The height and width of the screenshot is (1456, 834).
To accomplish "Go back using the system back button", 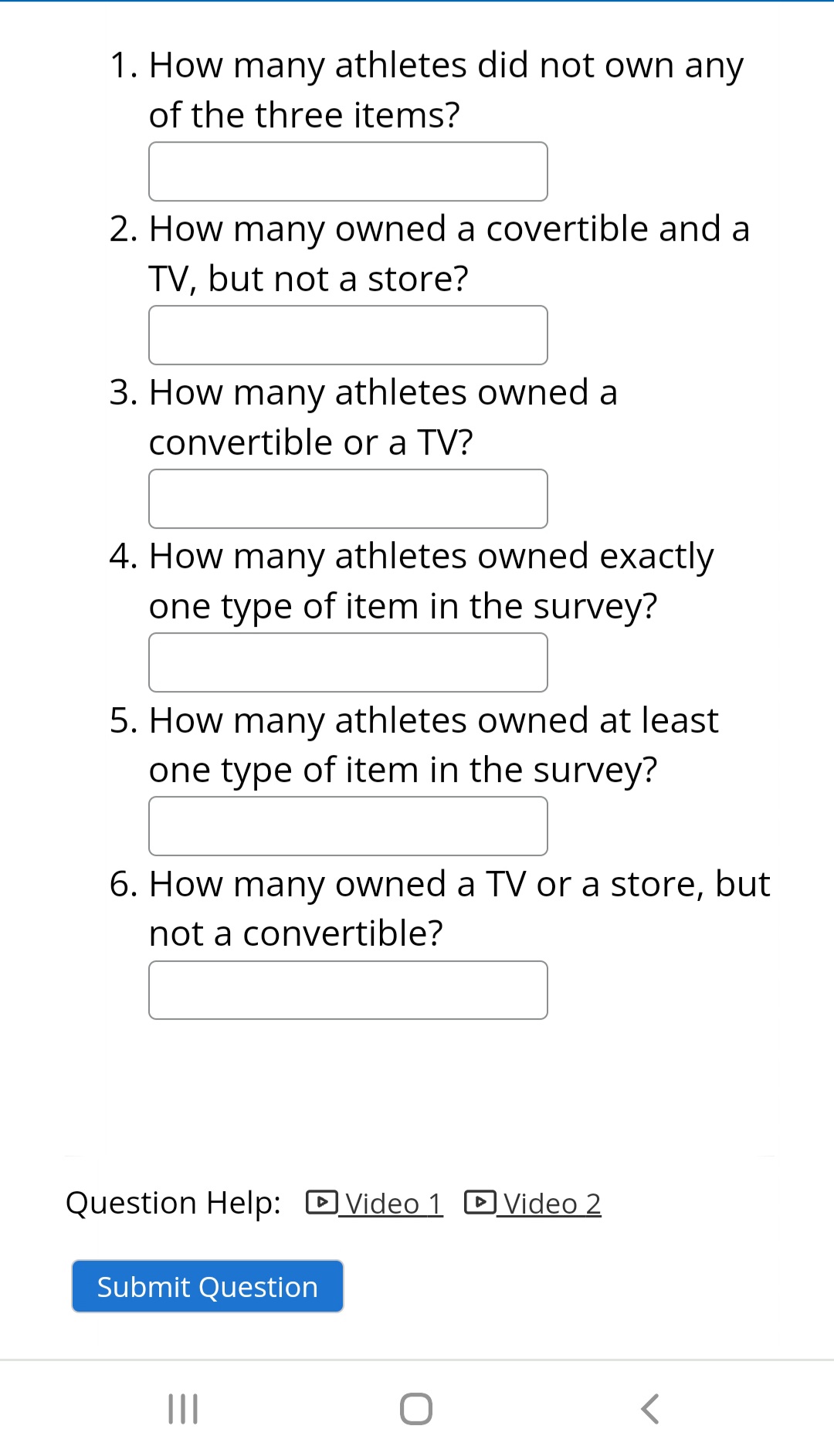I will (x=650, y=1409).
